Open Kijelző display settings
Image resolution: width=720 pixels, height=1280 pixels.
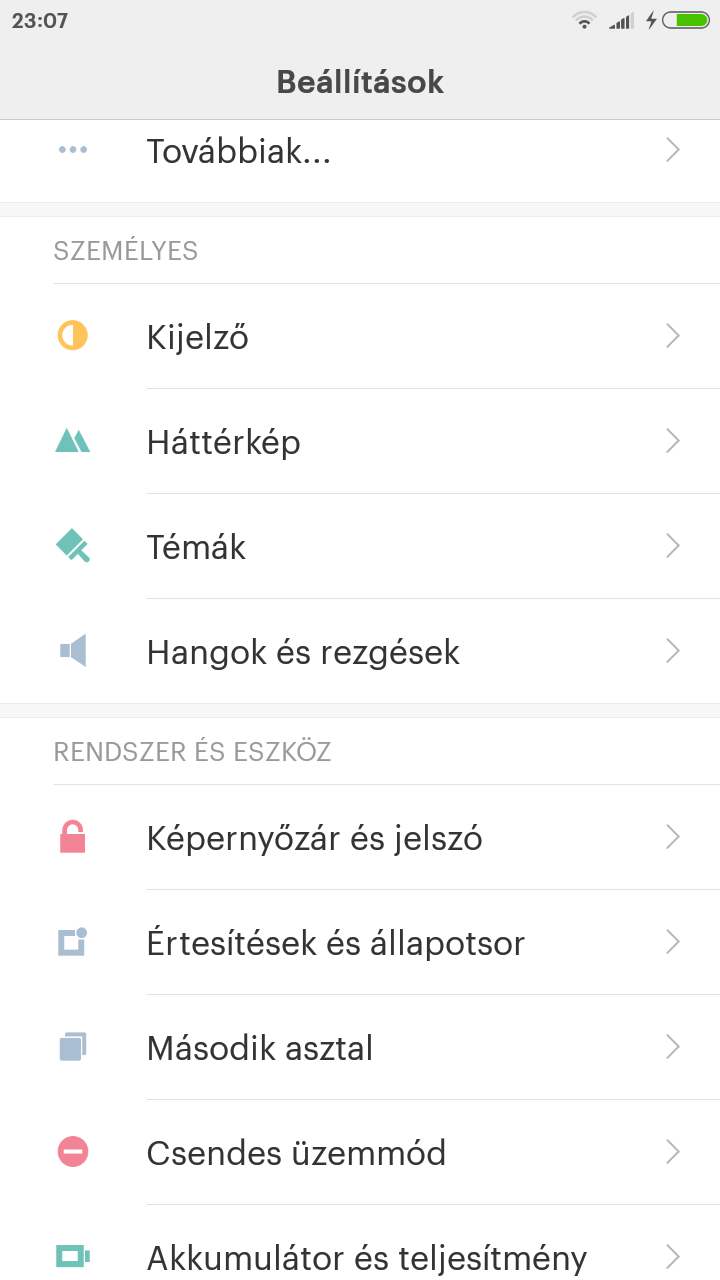click(360, 336)
